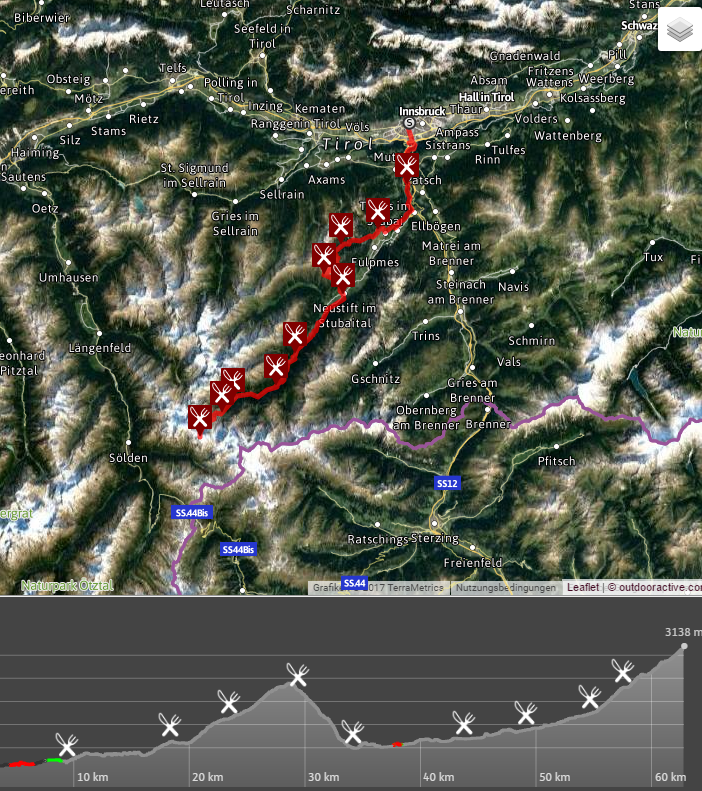This screenshot has height=791, width=702.
Task: Tap the profile restaurant marker before 10 km
Action: [x=67, y=744]
